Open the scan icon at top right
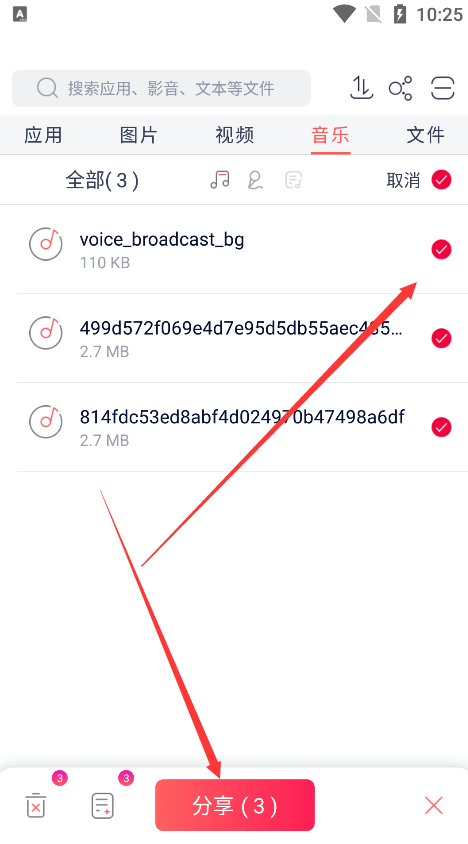 (443, 88)
